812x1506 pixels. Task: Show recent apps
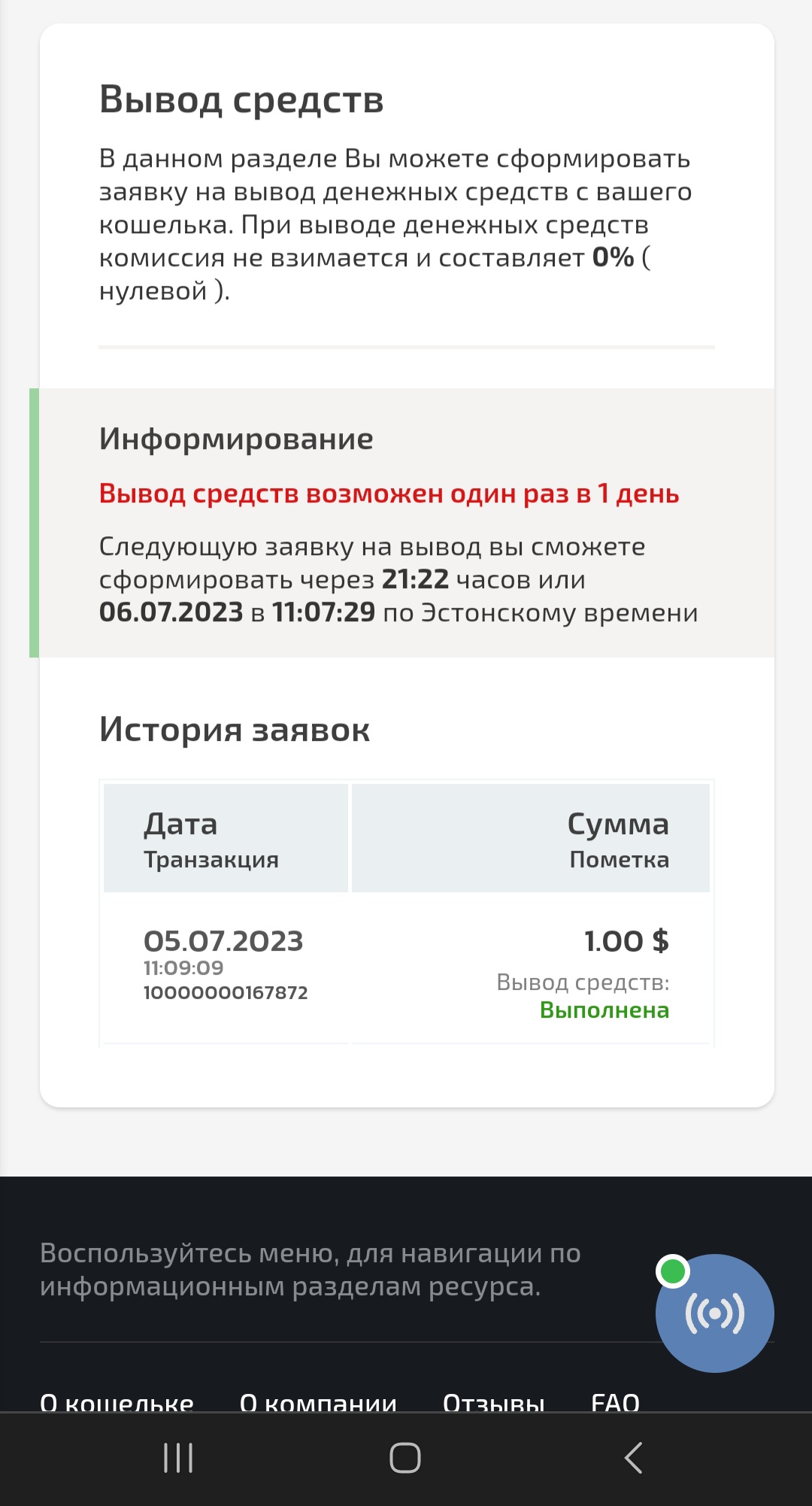point(178,1458)
